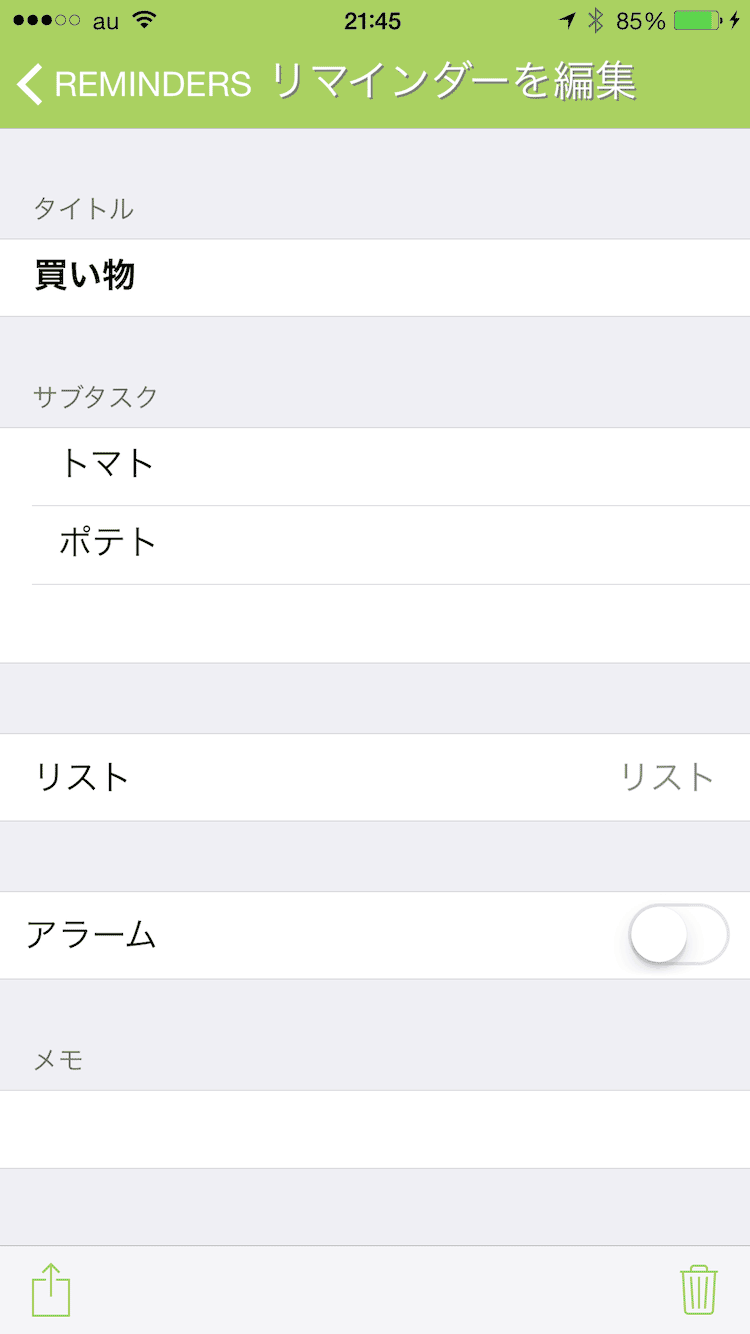Tap the メモ text field
Screen dimensions: 750x1334
[x=375, y=1129]
